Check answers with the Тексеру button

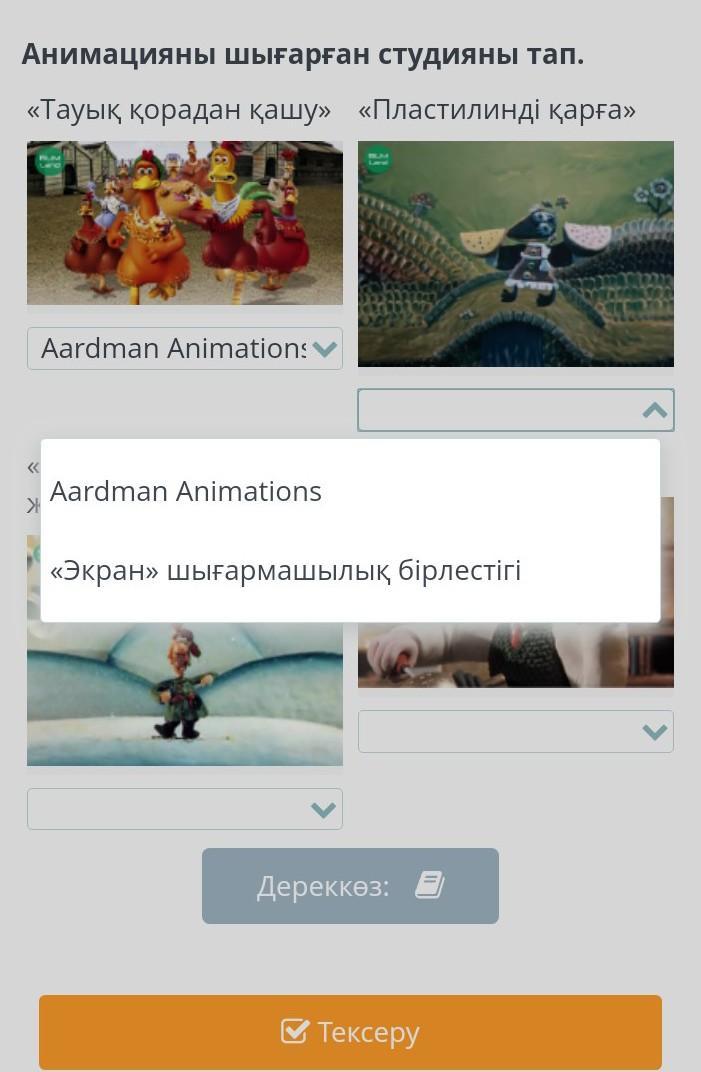[350, 1032]
